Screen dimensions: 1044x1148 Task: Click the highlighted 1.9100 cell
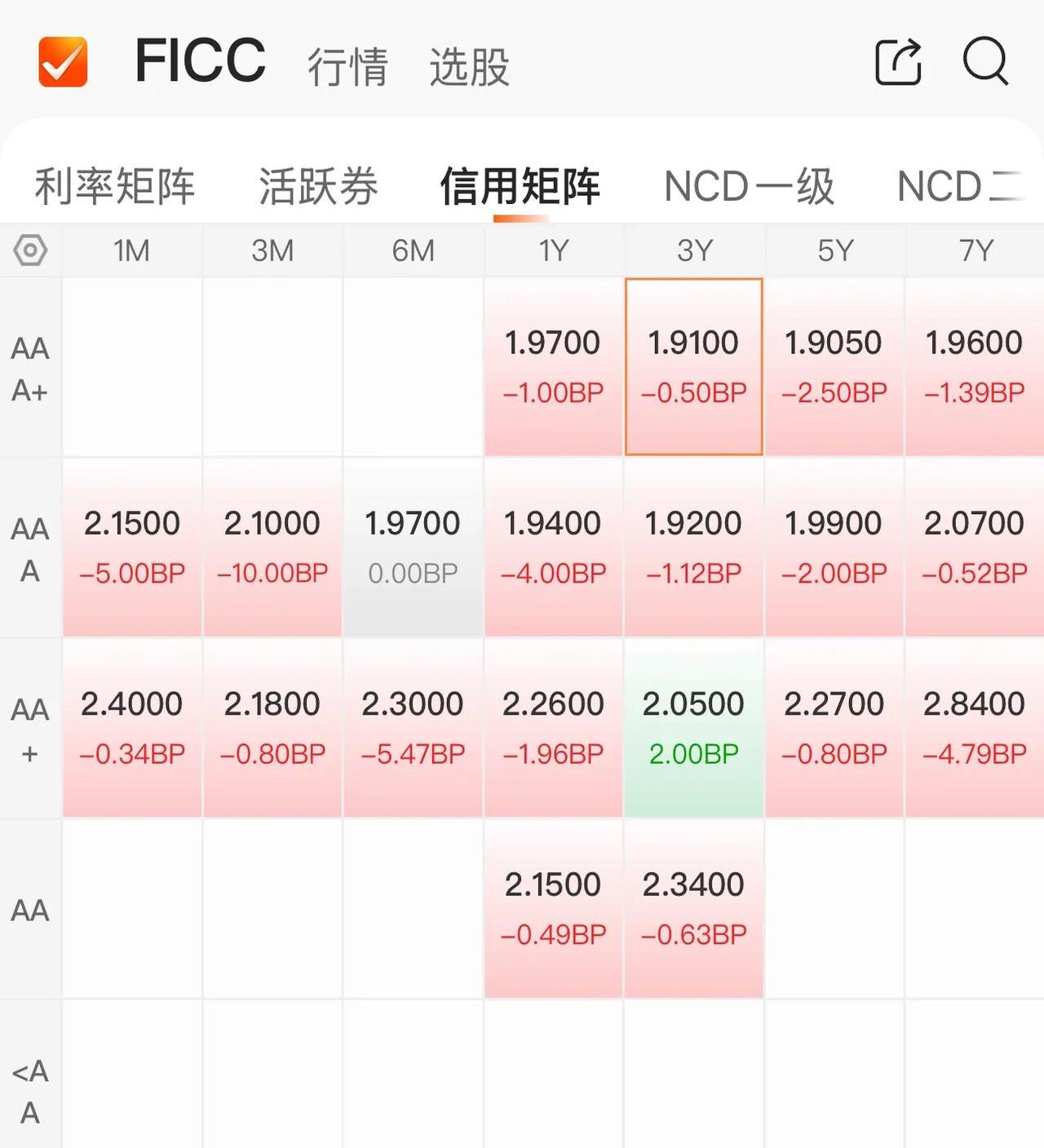[x=694, y=367]
